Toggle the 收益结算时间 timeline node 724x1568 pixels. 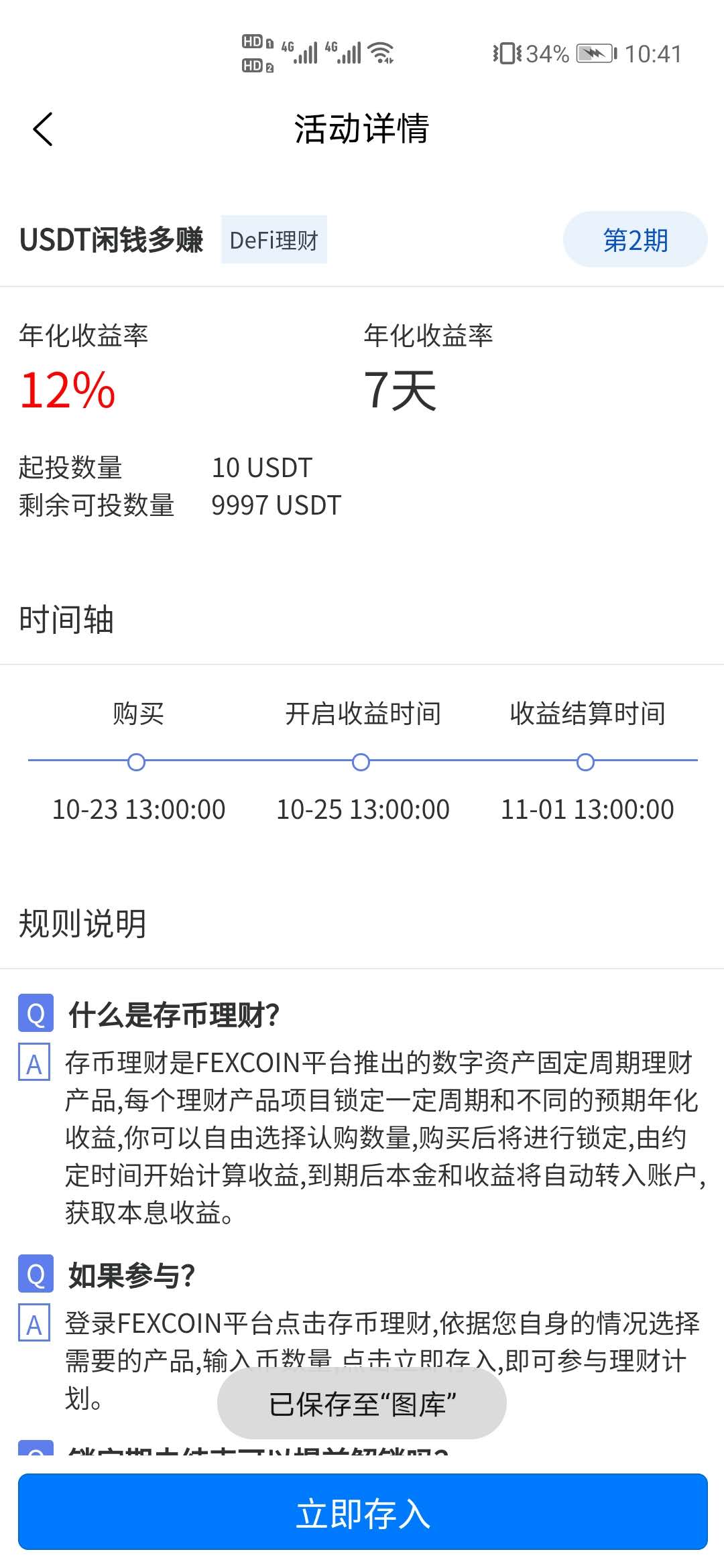(x=586, y=762)
